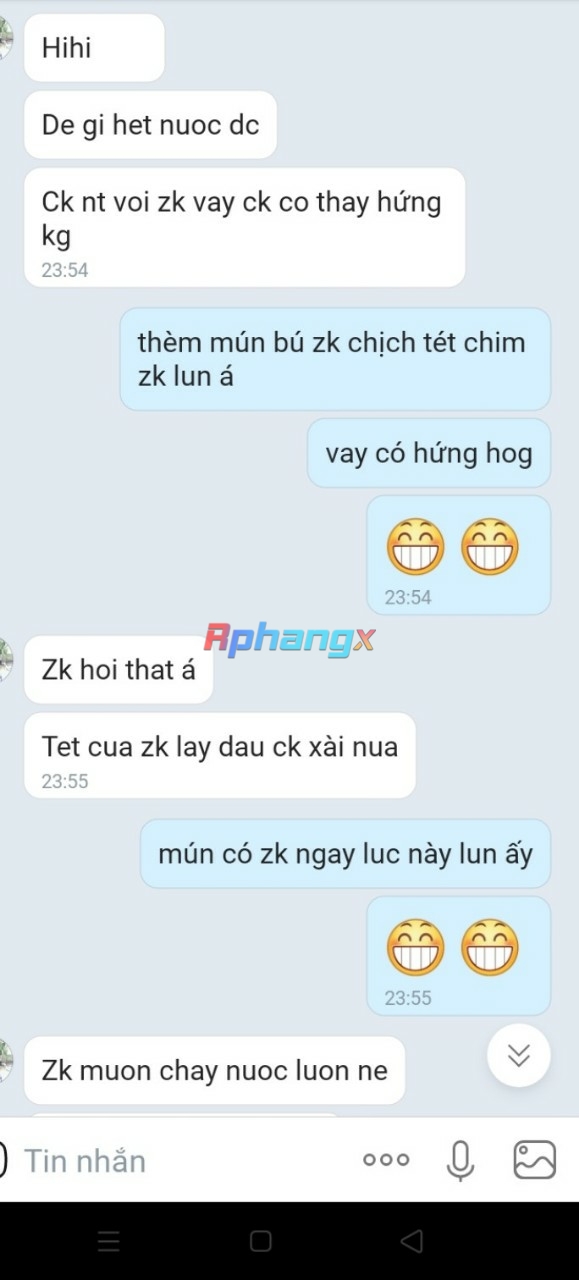Record a voice message with the microphone
This screenshot has width=579, height=1280.
pos(460,1160)
